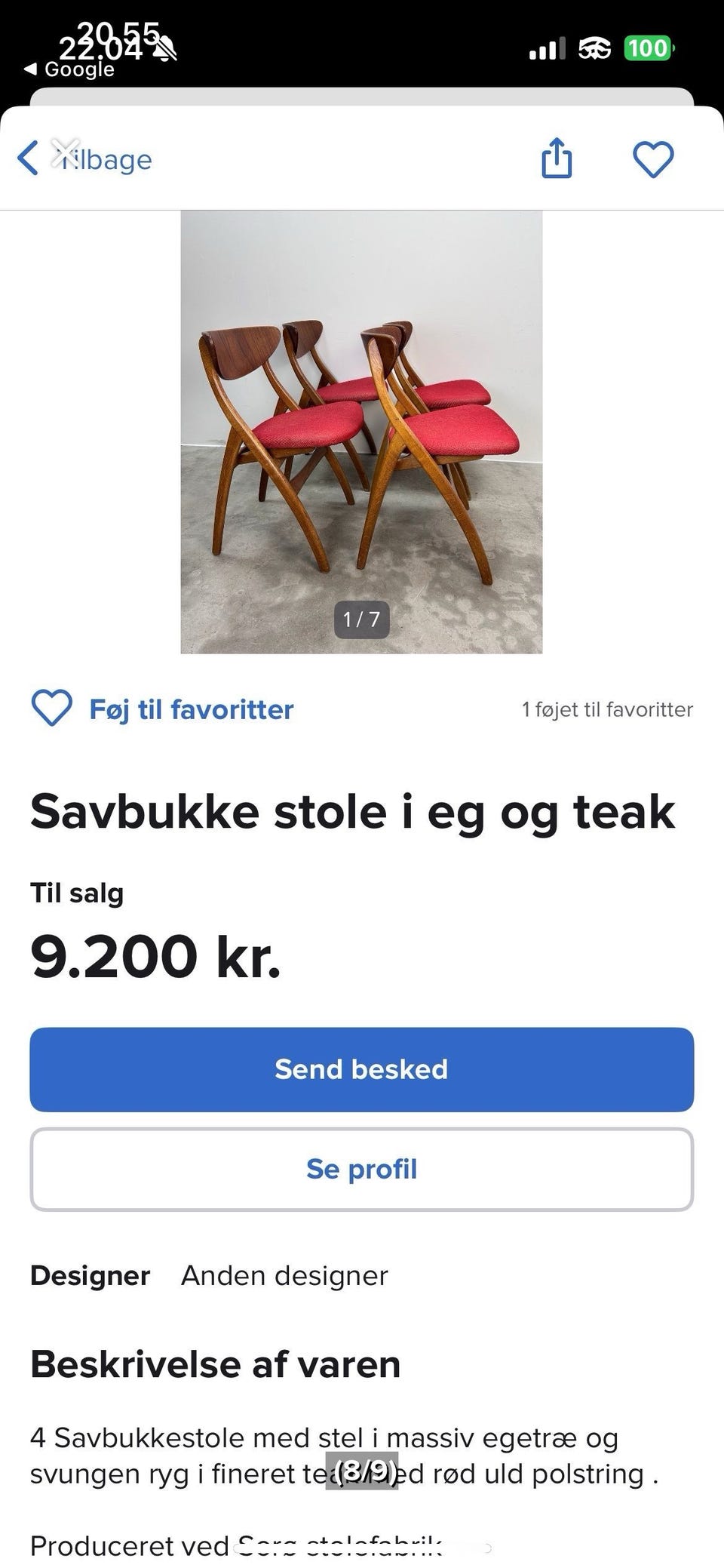Tap the share icon in the top bar
Viewport: 724px width, 1568px height.
click(x=557, y=158)
